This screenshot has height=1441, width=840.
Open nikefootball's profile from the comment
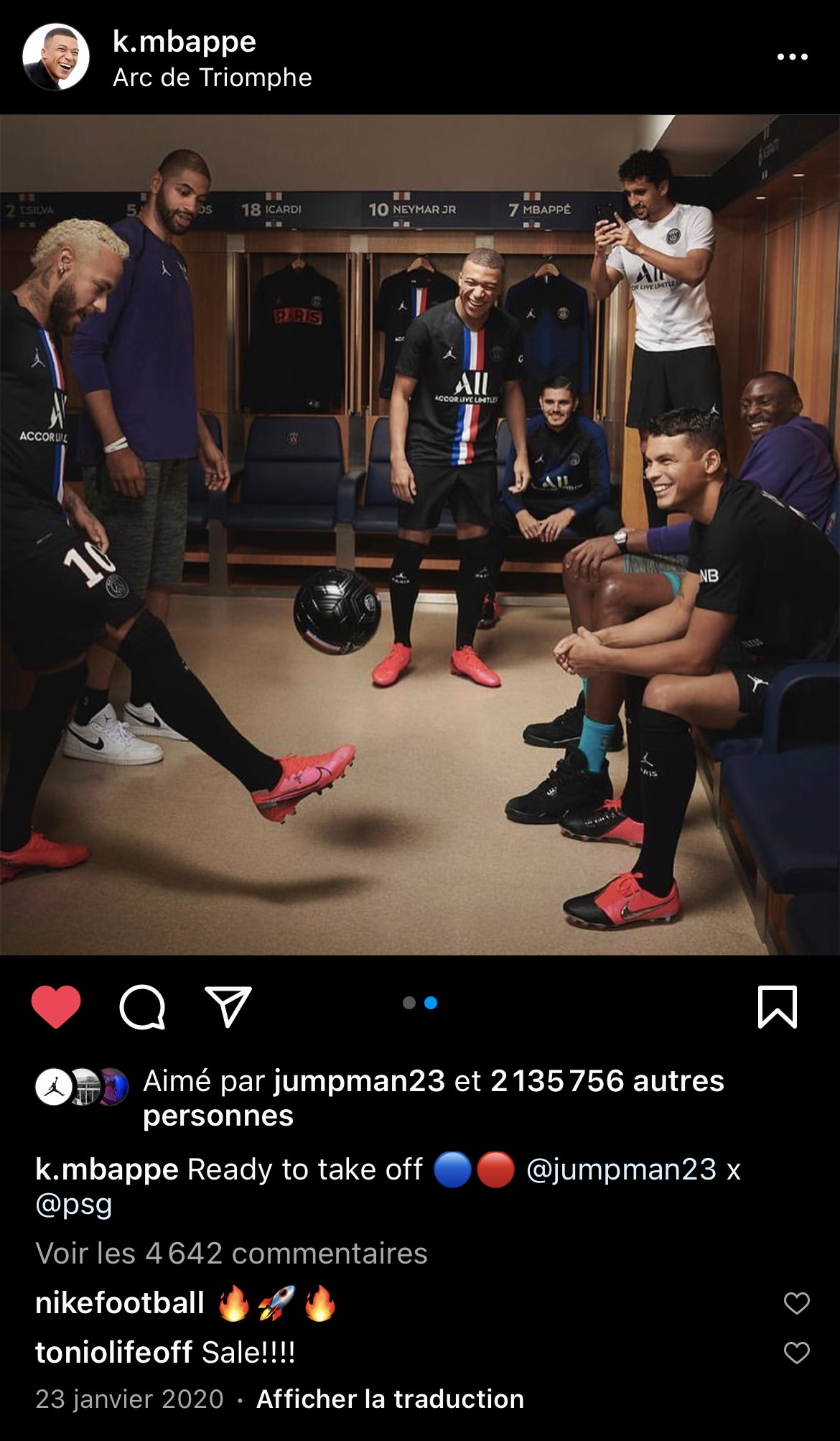(x=120, y=1303)
